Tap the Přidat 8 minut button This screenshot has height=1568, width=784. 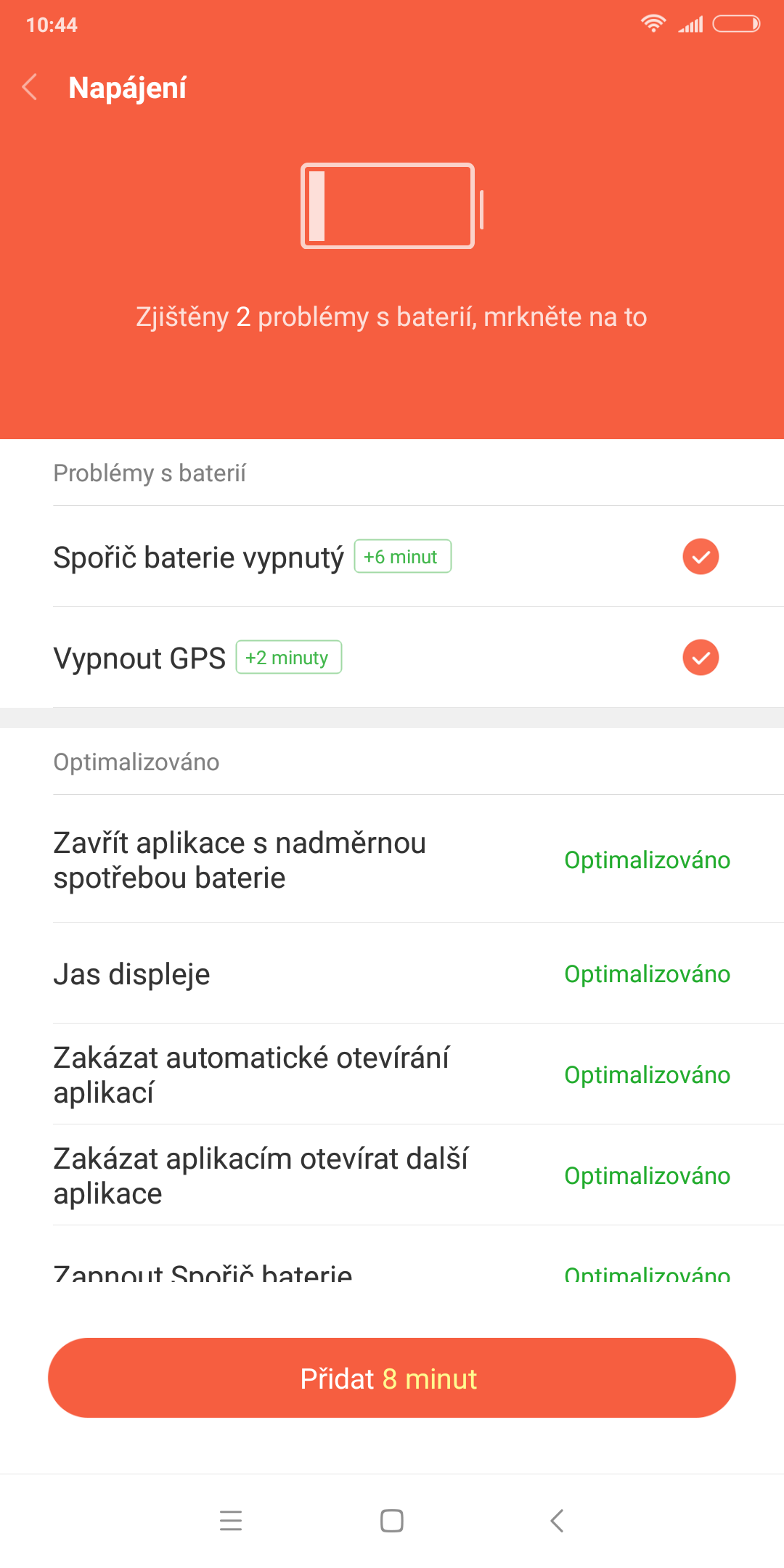point(392,1378)
